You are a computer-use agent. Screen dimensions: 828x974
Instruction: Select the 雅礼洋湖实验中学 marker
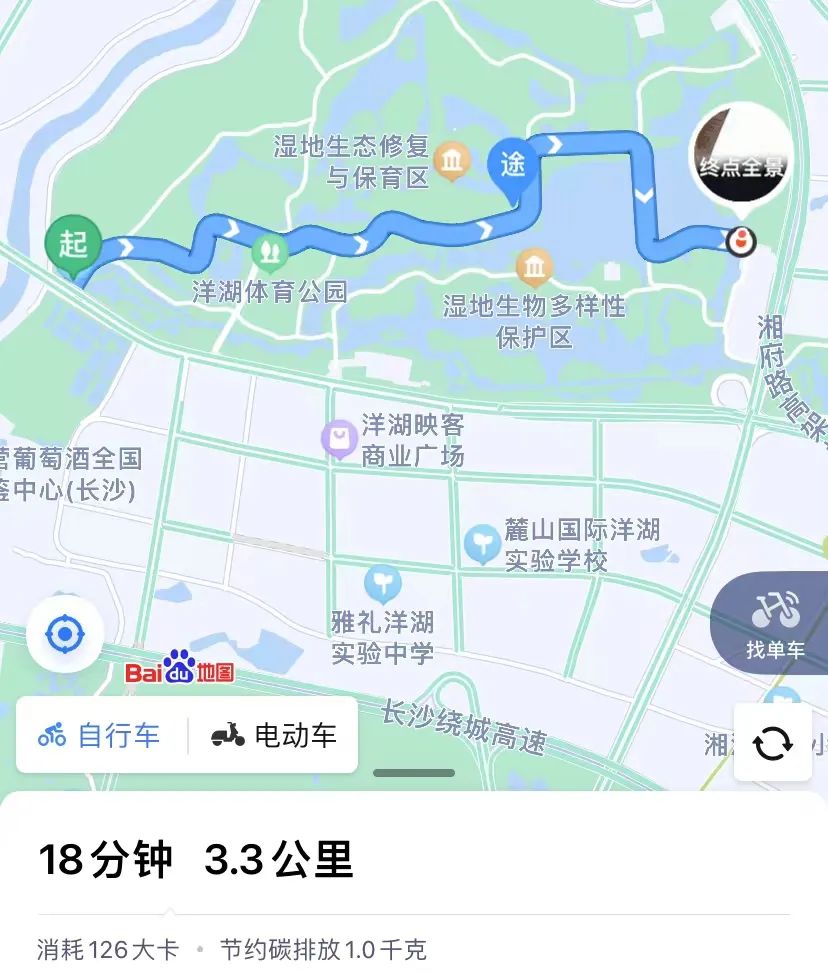coord(382,582)
